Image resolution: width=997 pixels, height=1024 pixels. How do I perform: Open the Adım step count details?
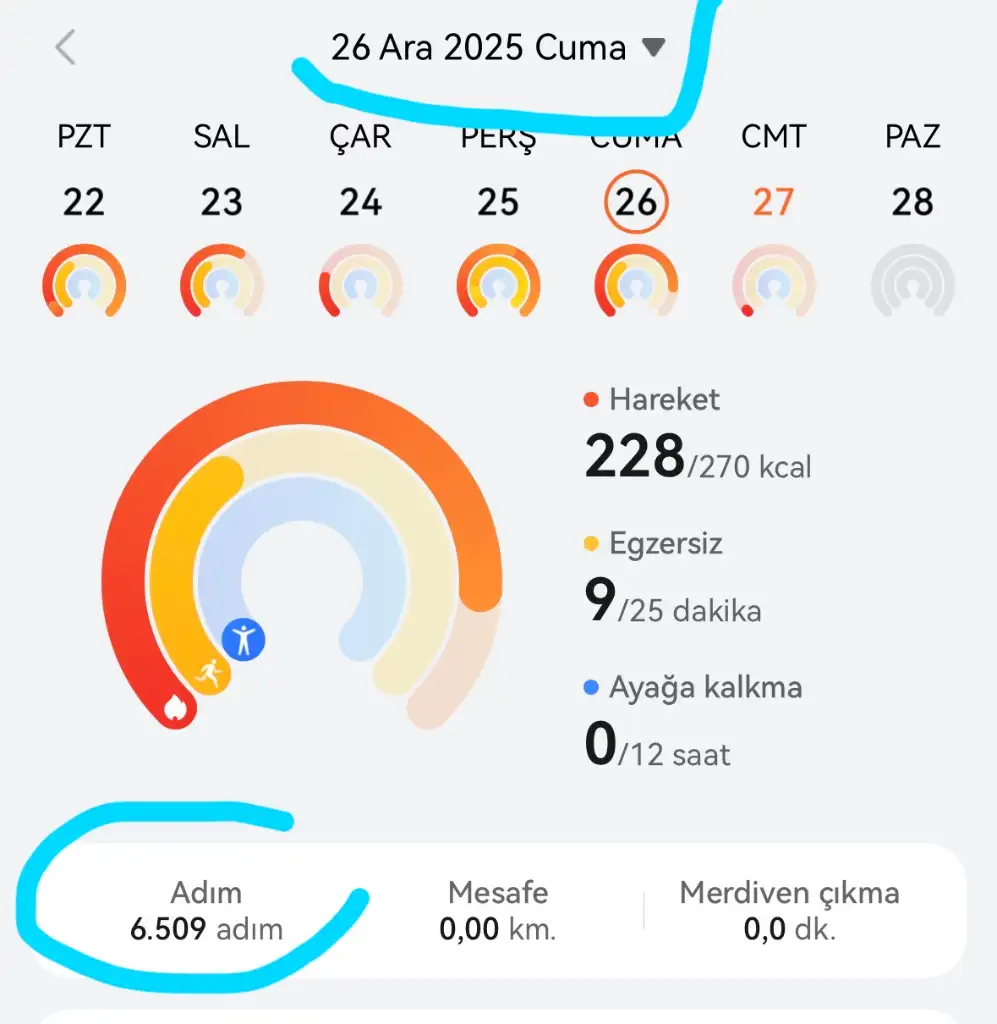[206, 910]
